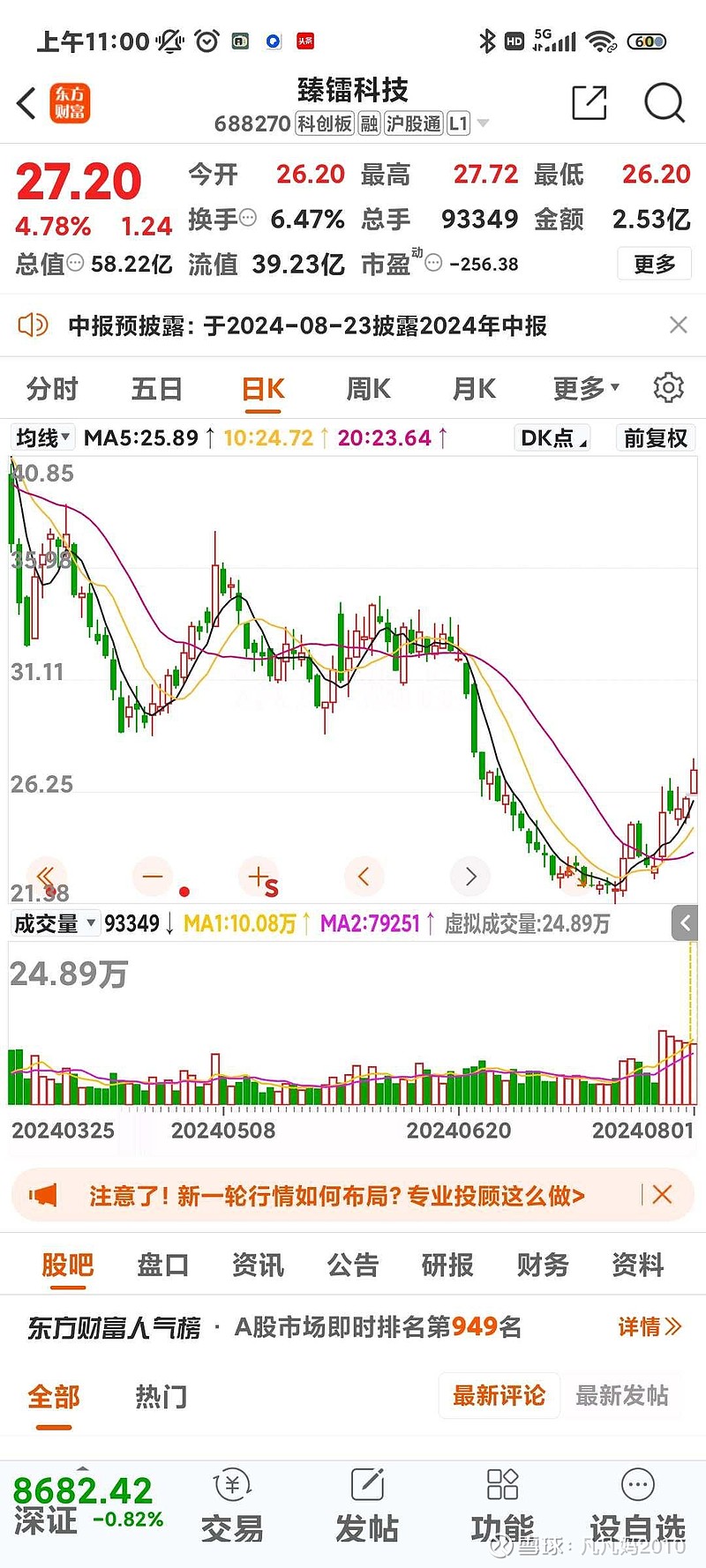Change the 前复权 adjustment setting
Image resolution: width=706 pixels, height=1568 pixels.
pyautogui.click(x=655, y=438)
